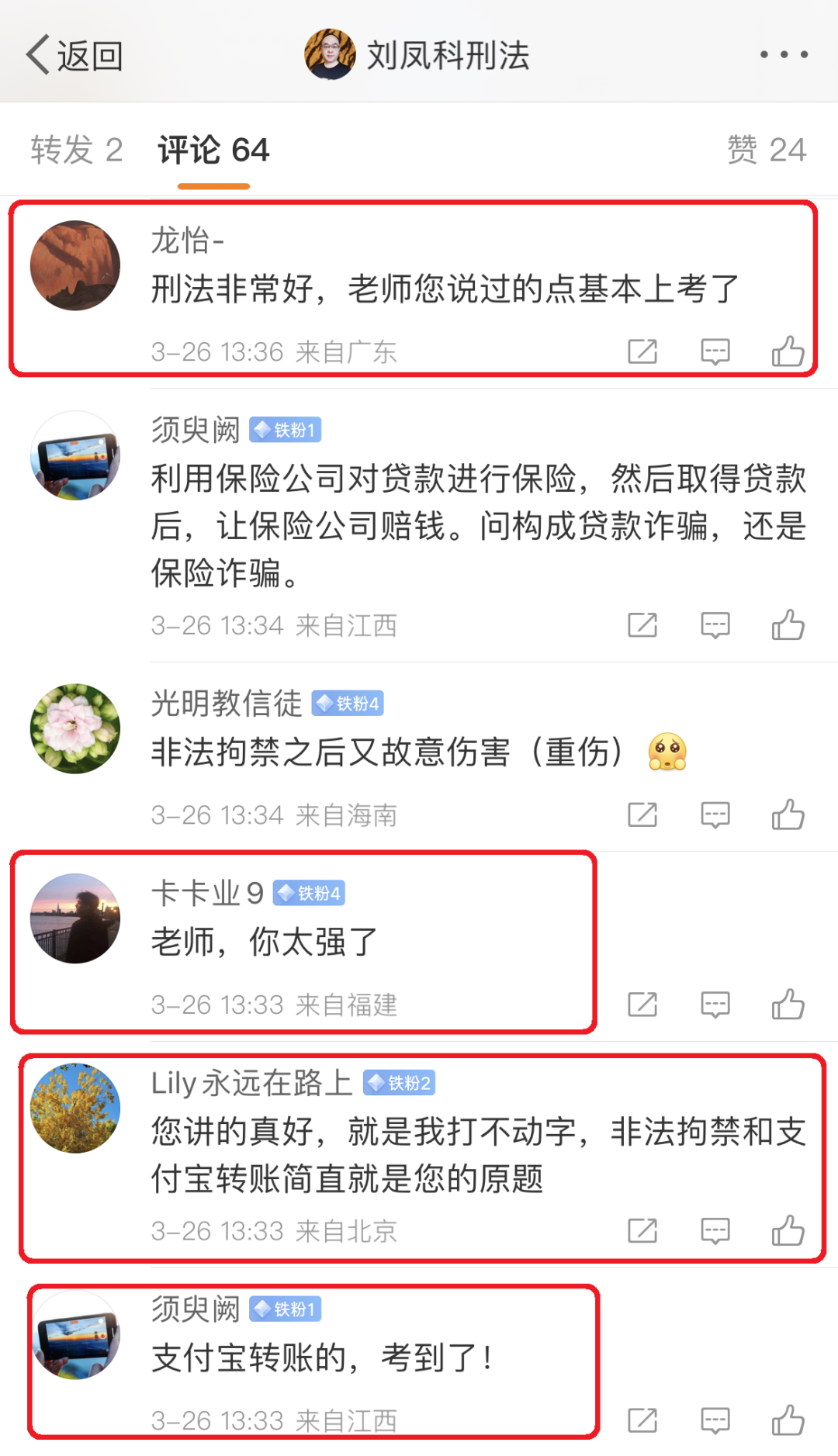Switch to the 赞 24 tab

[x=767, y=150]
